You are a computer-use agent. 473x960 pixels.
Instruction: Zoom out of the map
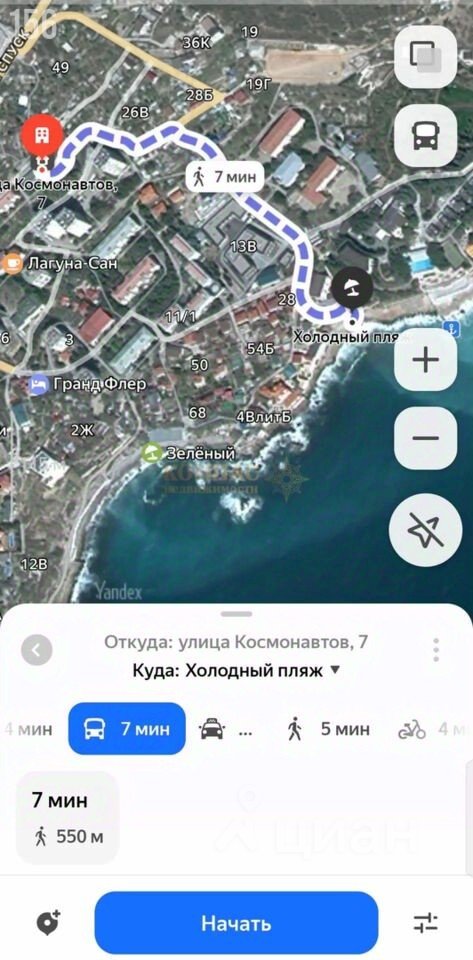425,438
